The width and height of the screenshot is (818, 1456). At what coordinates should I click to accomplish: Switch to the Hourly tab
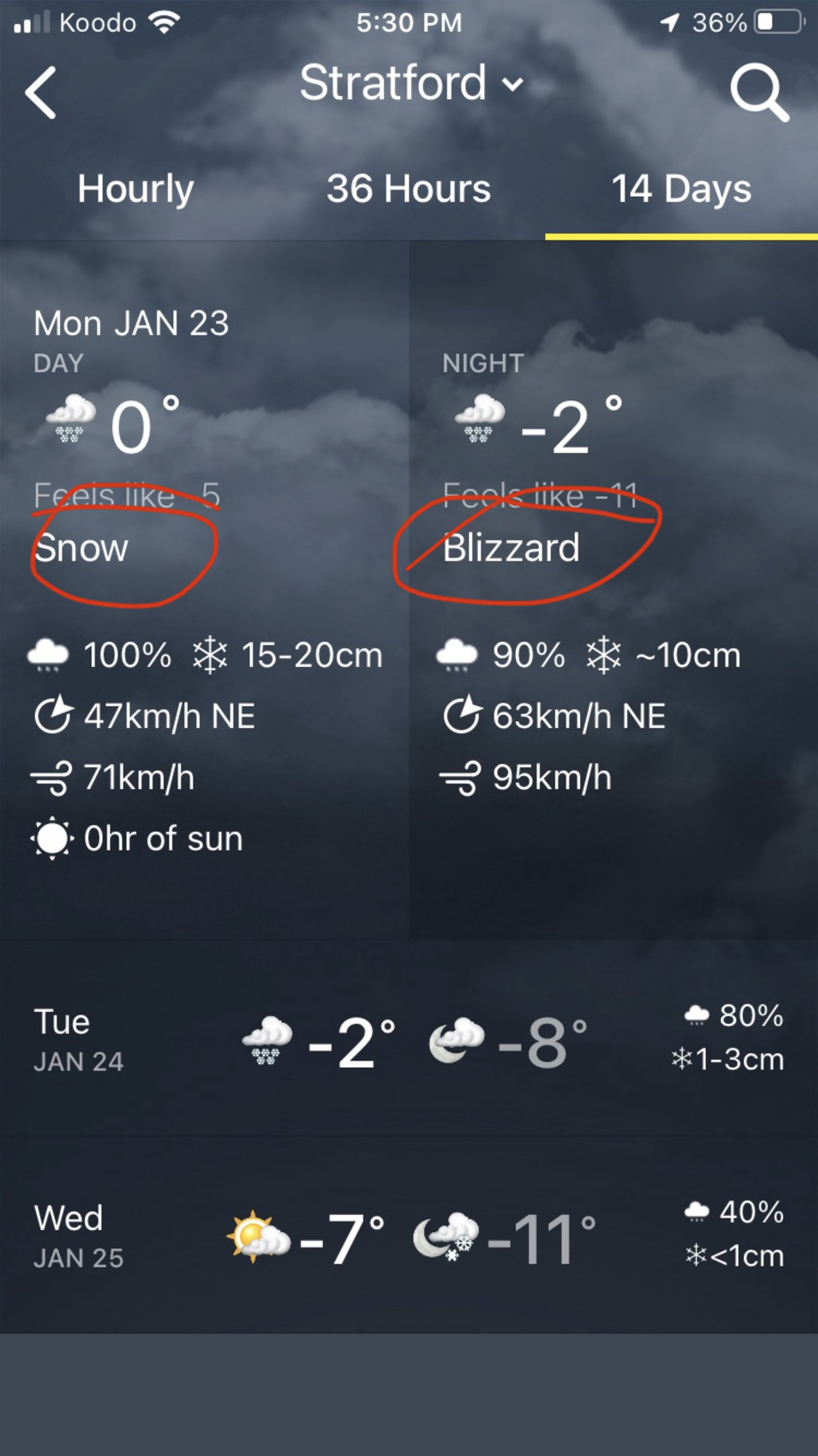click(135, 189)
